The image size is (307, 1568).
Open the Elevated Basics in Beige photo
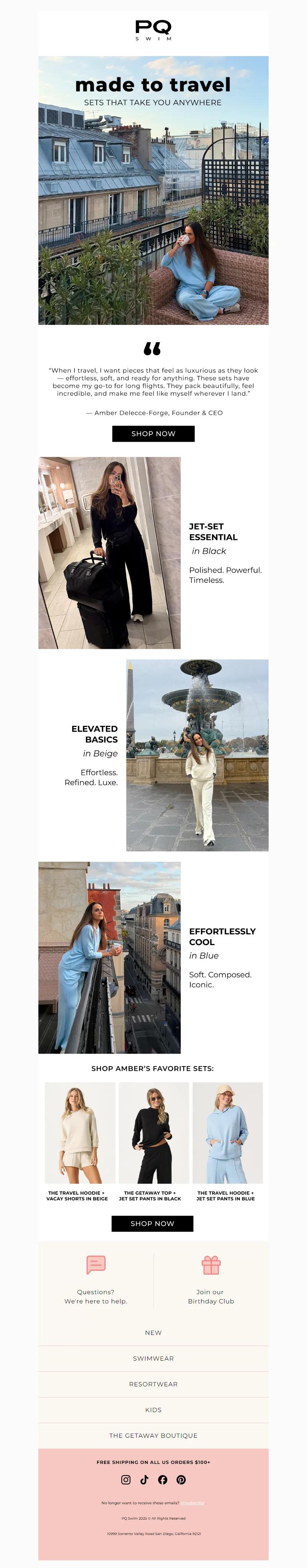197,755
